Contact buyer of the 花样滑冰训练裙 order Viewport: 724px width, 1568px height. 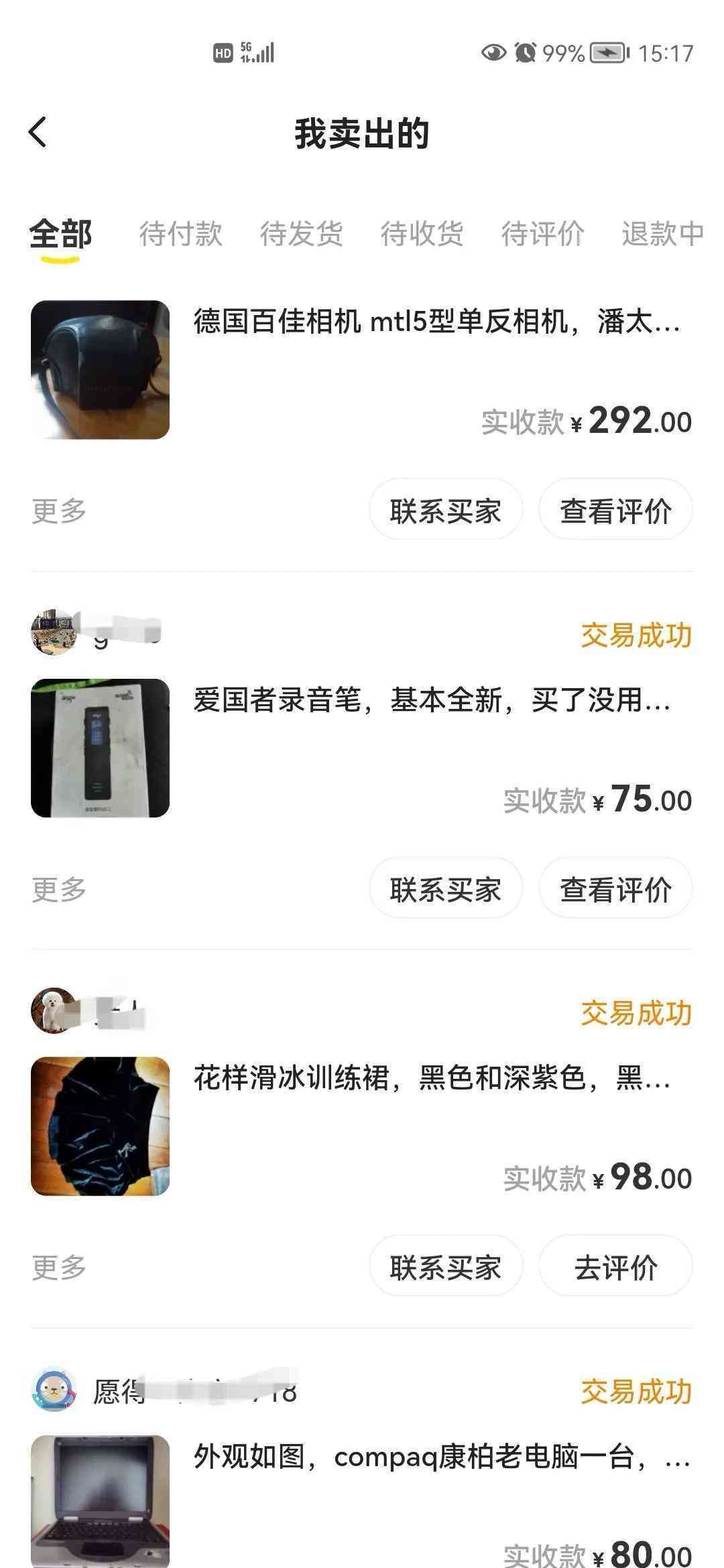pyautogui.click(x=445, y=1268)
